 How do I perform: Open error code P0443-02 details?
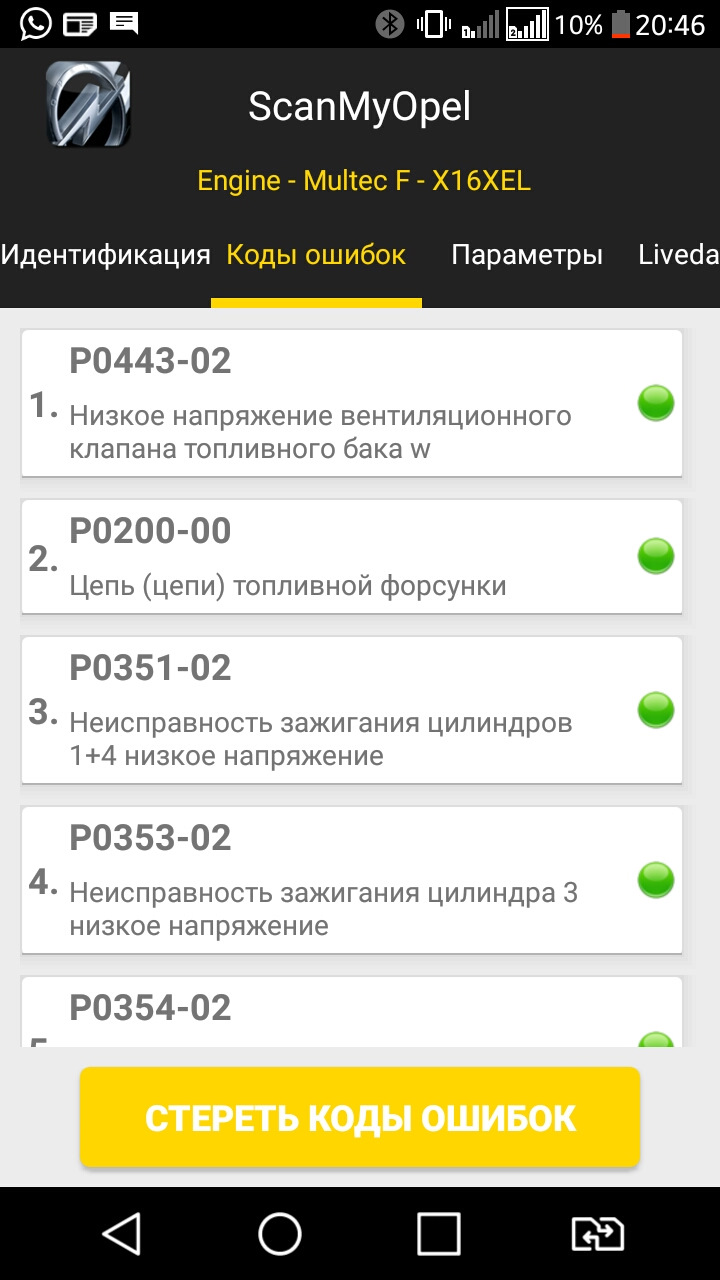[352, 403]
